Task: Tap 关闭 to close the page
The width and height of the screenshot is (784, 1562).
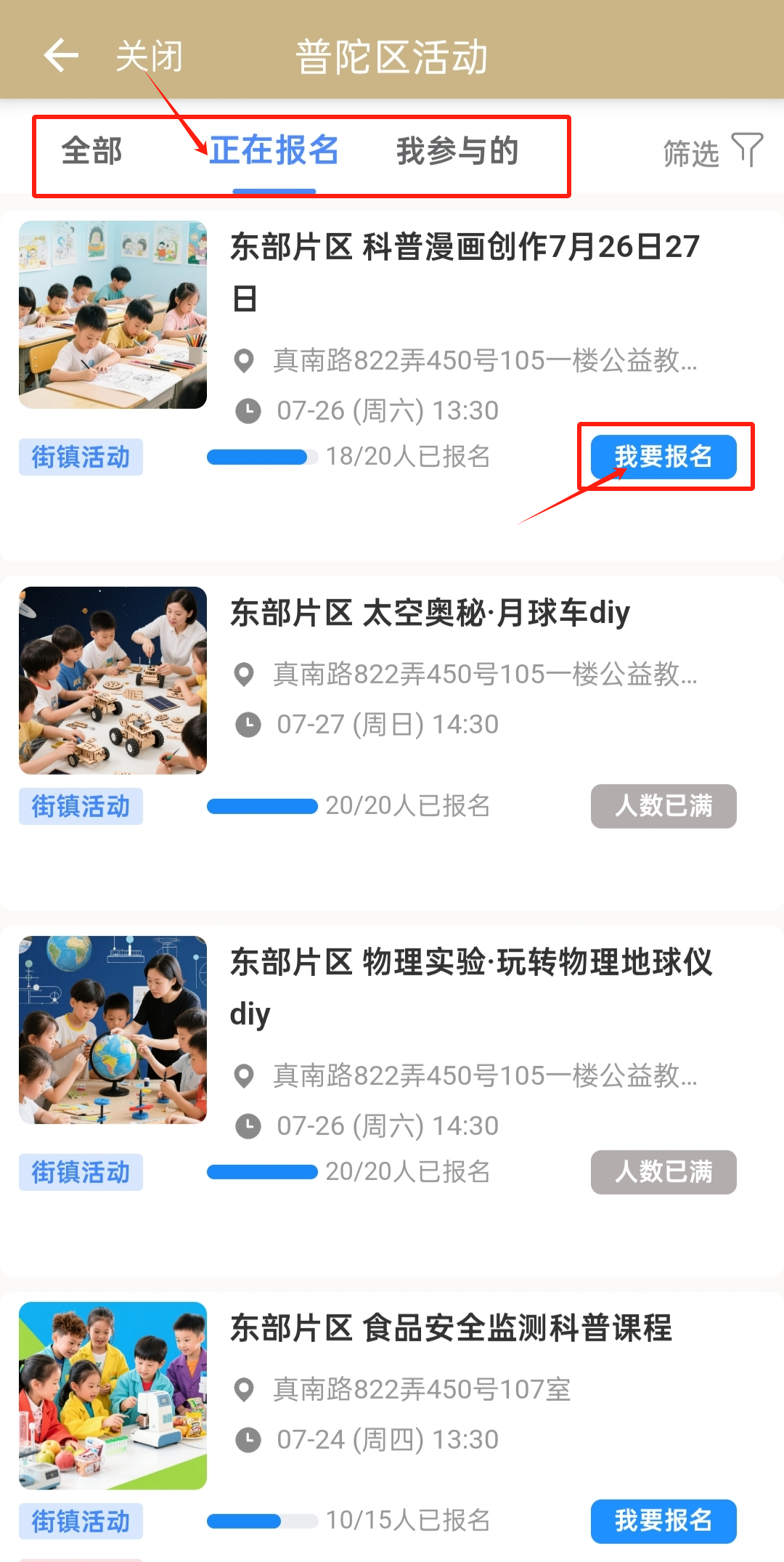Action: (149, 57)
